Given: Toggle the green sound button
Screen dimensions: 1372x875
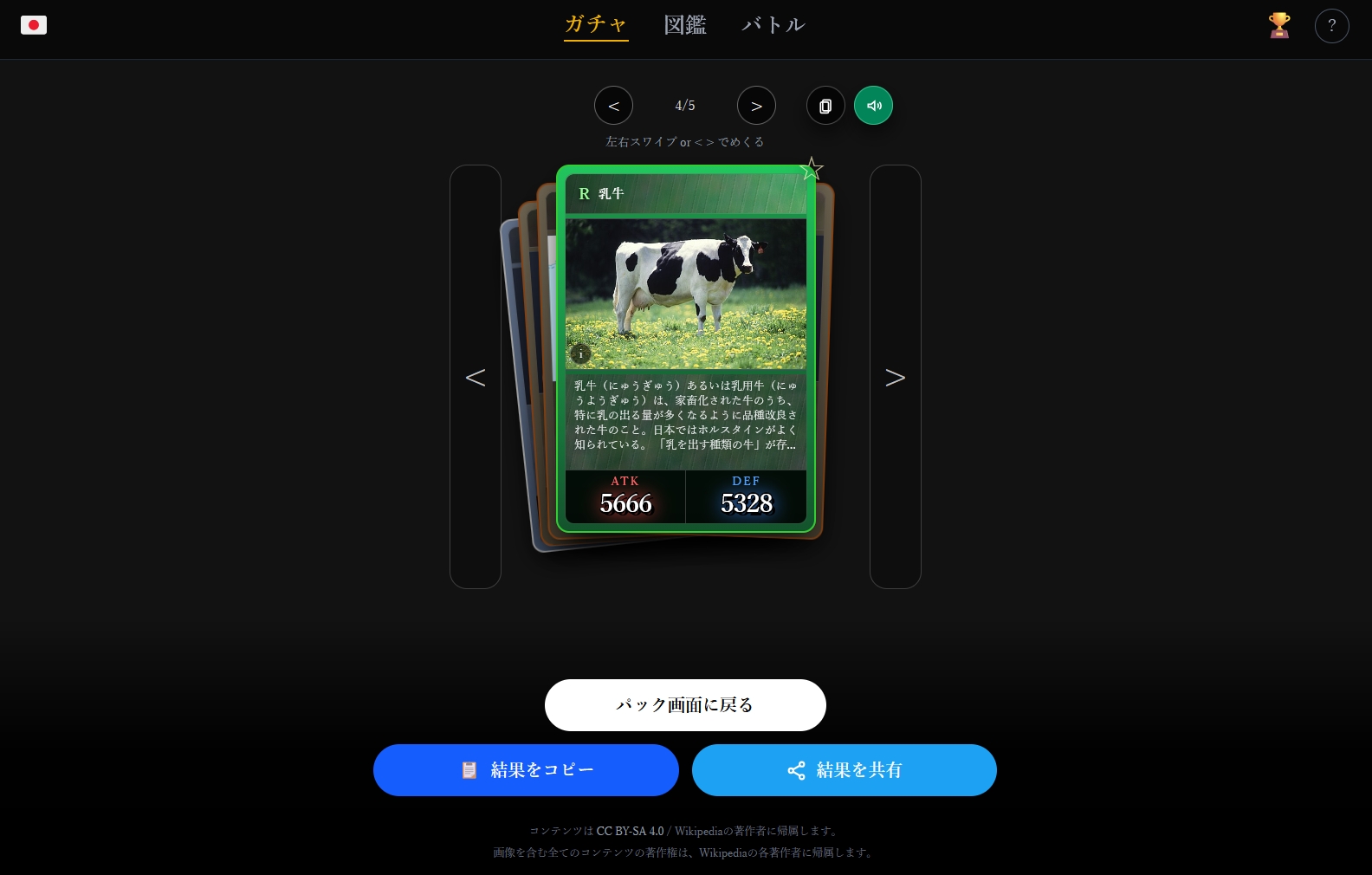Looking at the screenshot, I should coord(873,106).
